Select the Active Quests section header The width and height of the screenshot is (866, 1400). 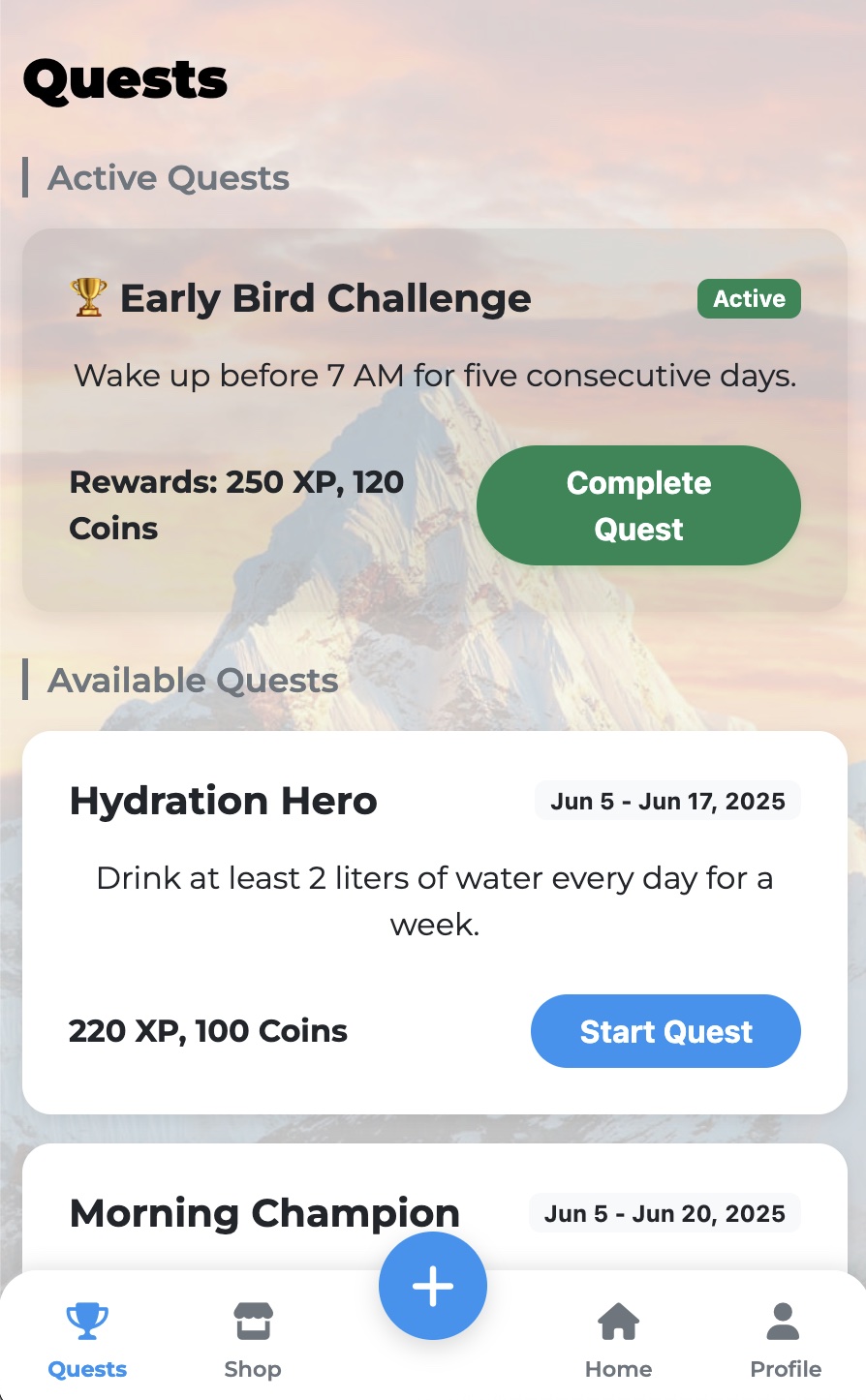(x=168, y=178)
